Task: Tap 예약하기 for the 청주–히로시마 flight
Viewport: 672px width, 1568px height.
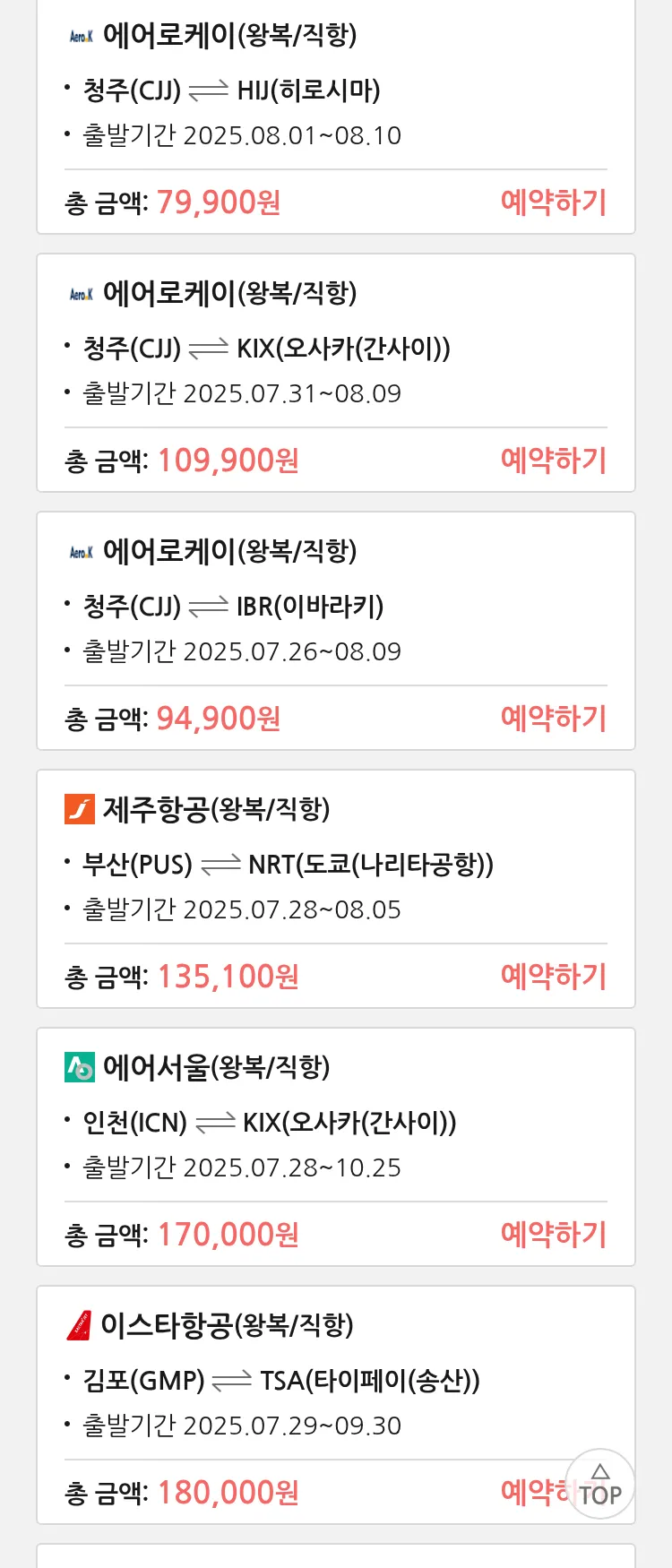Action: click(553, 202)
